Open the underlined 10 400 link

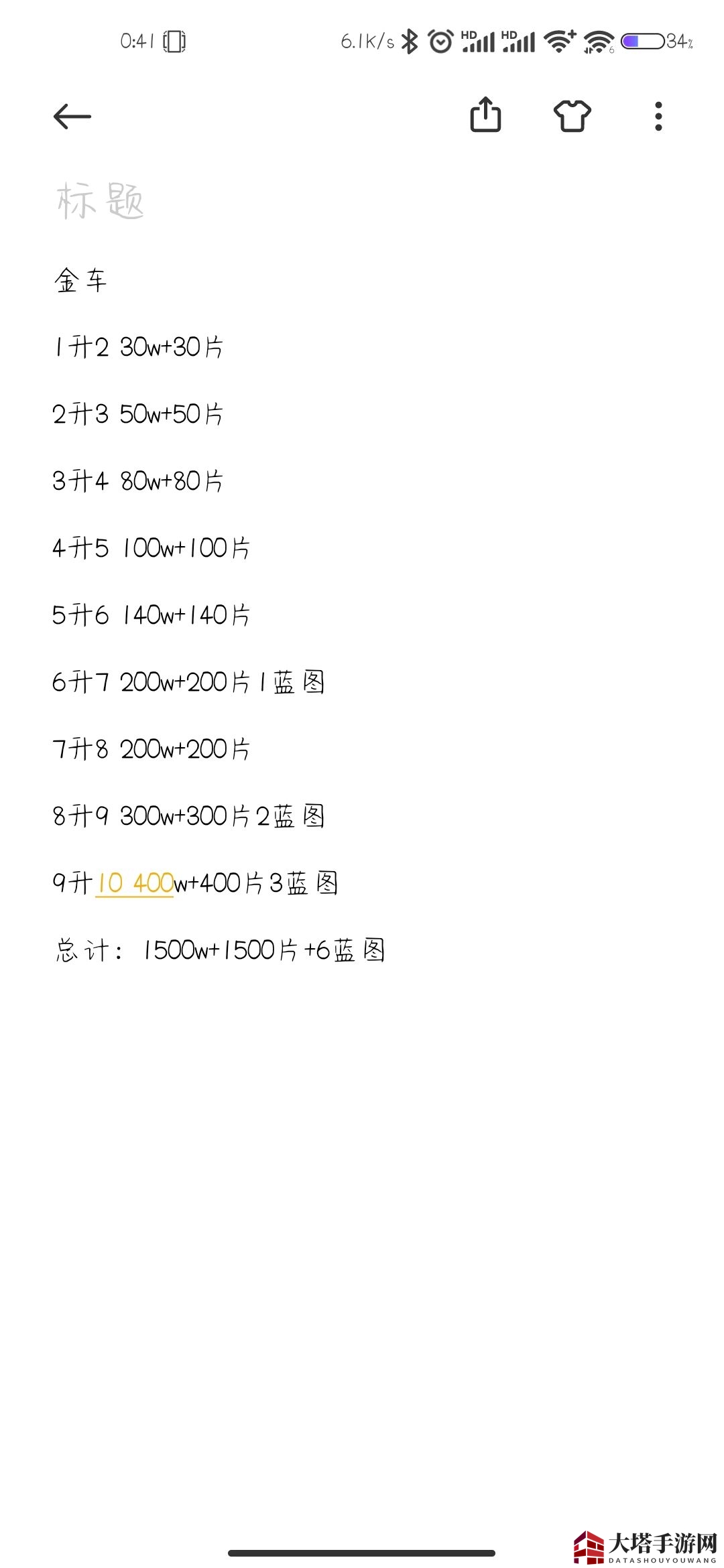[x=135, y=883]
